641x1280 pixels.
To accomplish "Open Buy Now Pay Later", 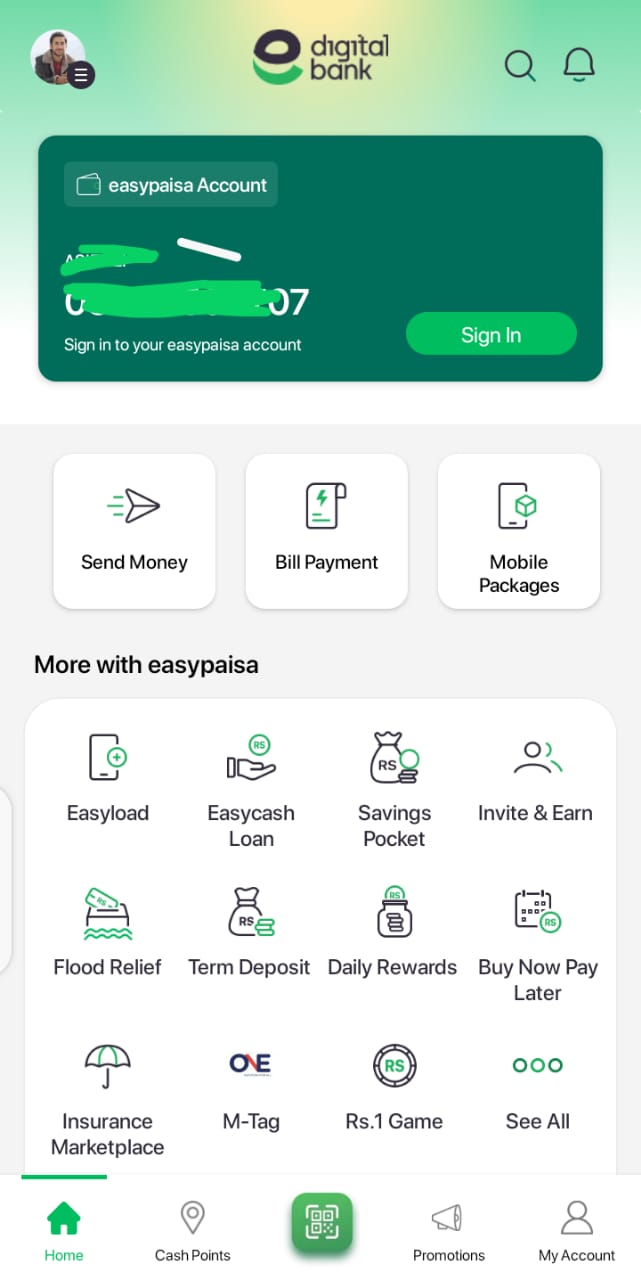I will 537,945.
